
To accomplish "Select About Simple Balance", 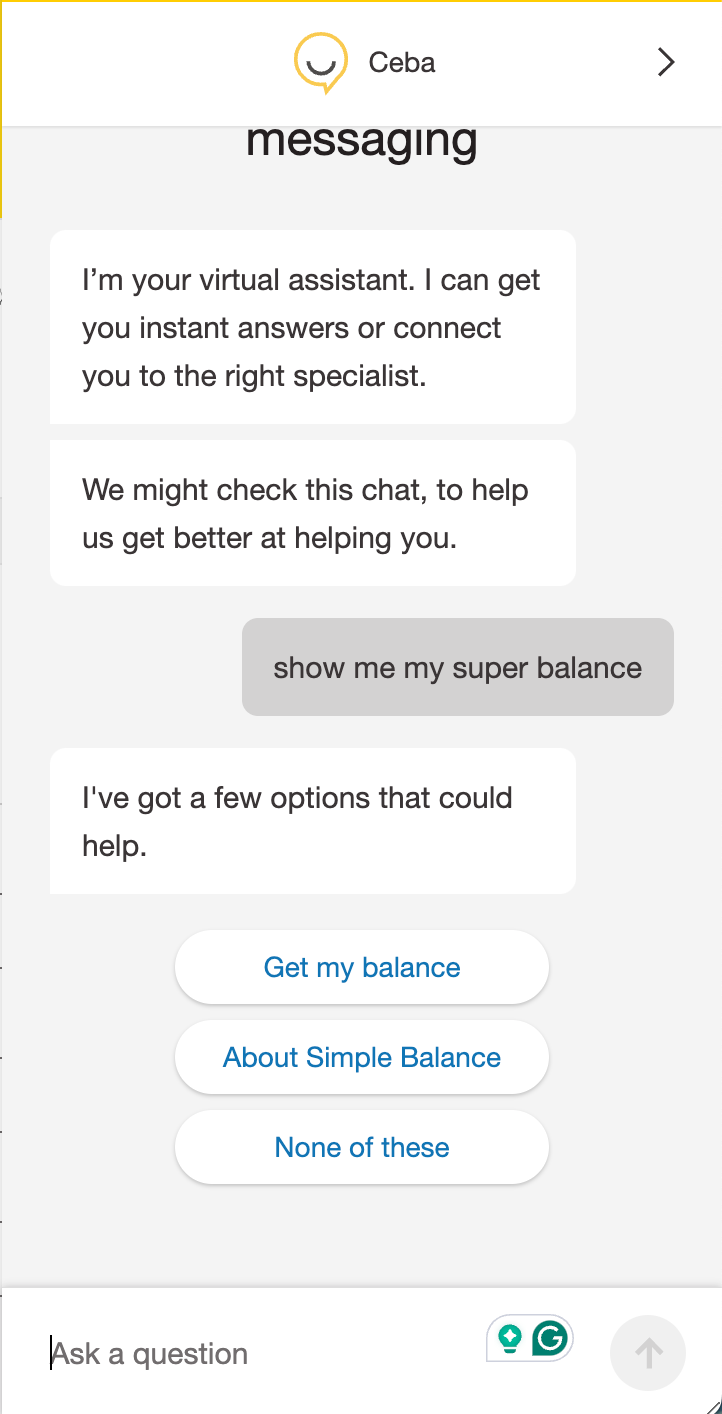I will click(362, 1057).
